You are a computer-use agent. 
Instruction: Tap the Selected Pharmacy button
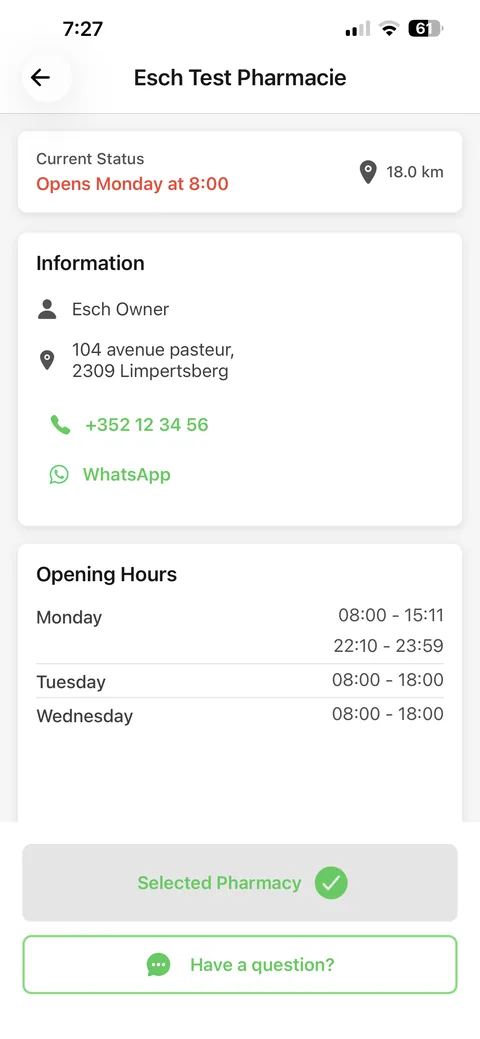(x=240, y=883)
